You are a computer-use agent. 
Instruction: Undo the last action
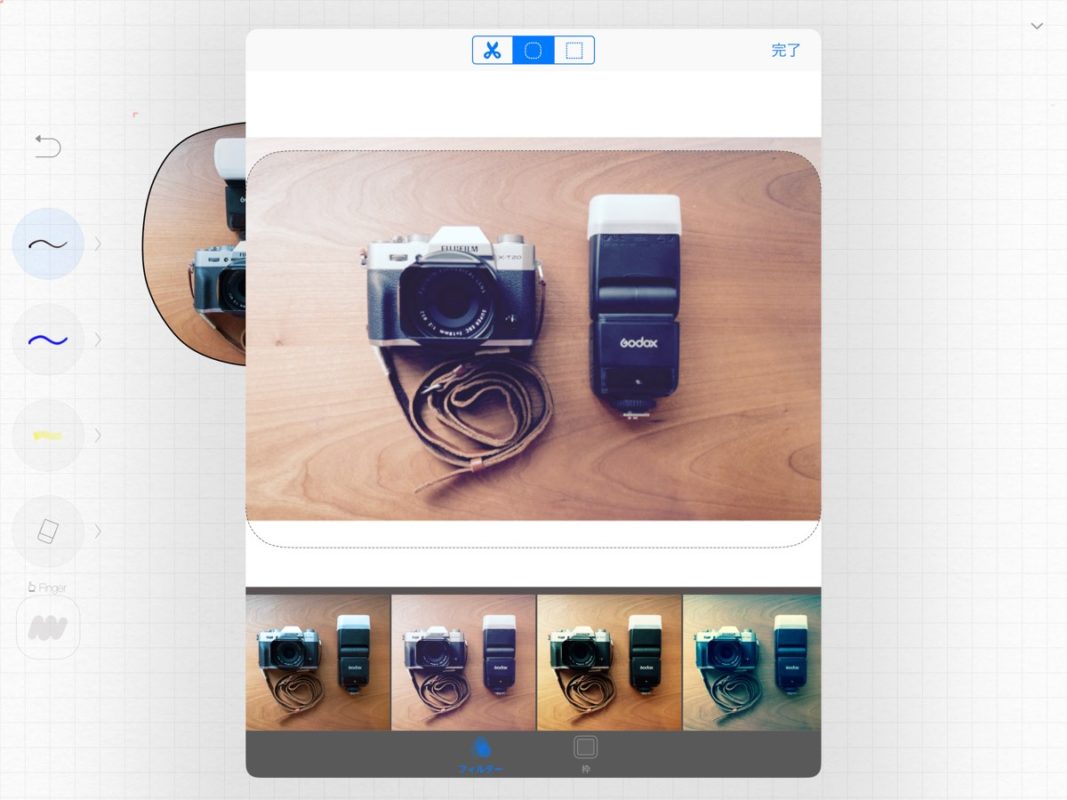[47, 147]
